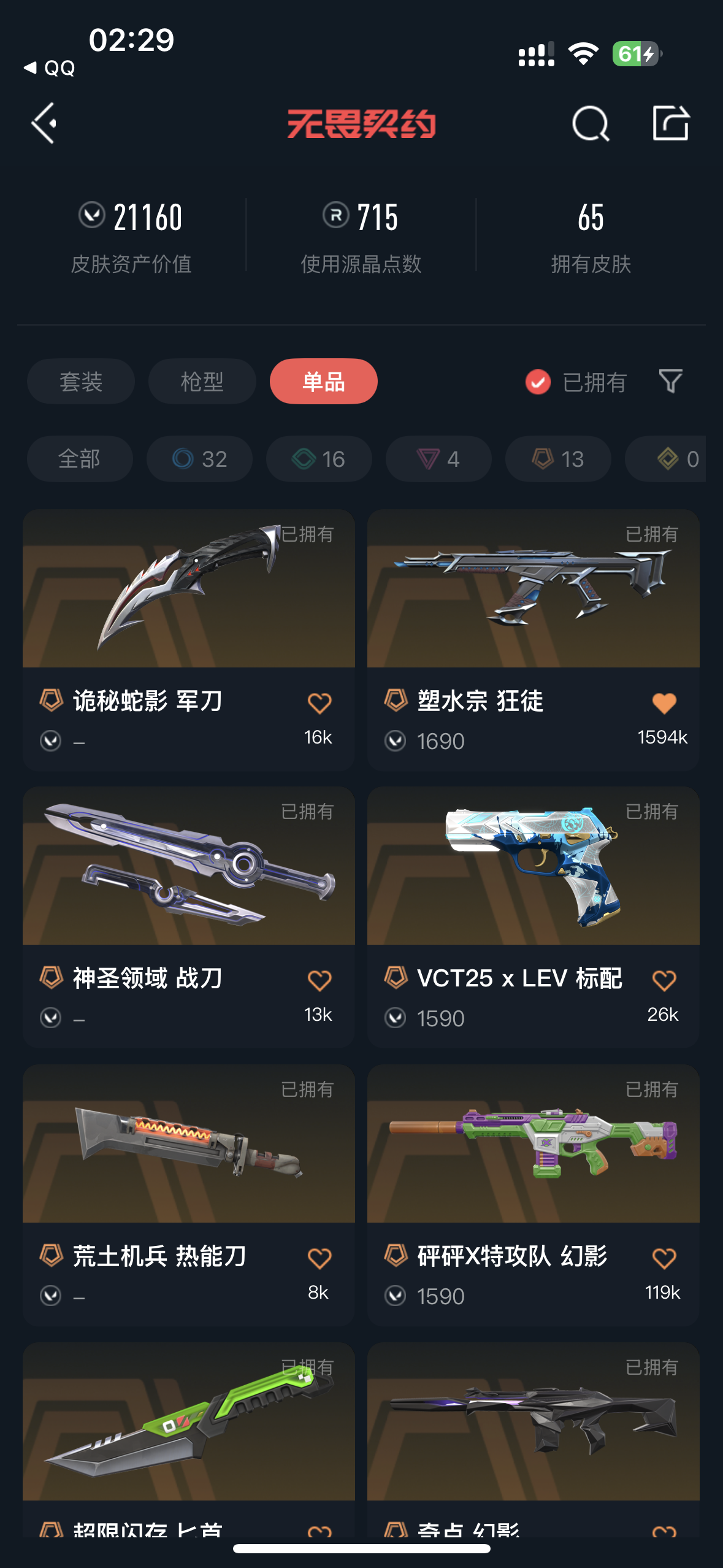Filter by the blue tier chip showing 32
Screen dimensions: 723x1568
199,459
